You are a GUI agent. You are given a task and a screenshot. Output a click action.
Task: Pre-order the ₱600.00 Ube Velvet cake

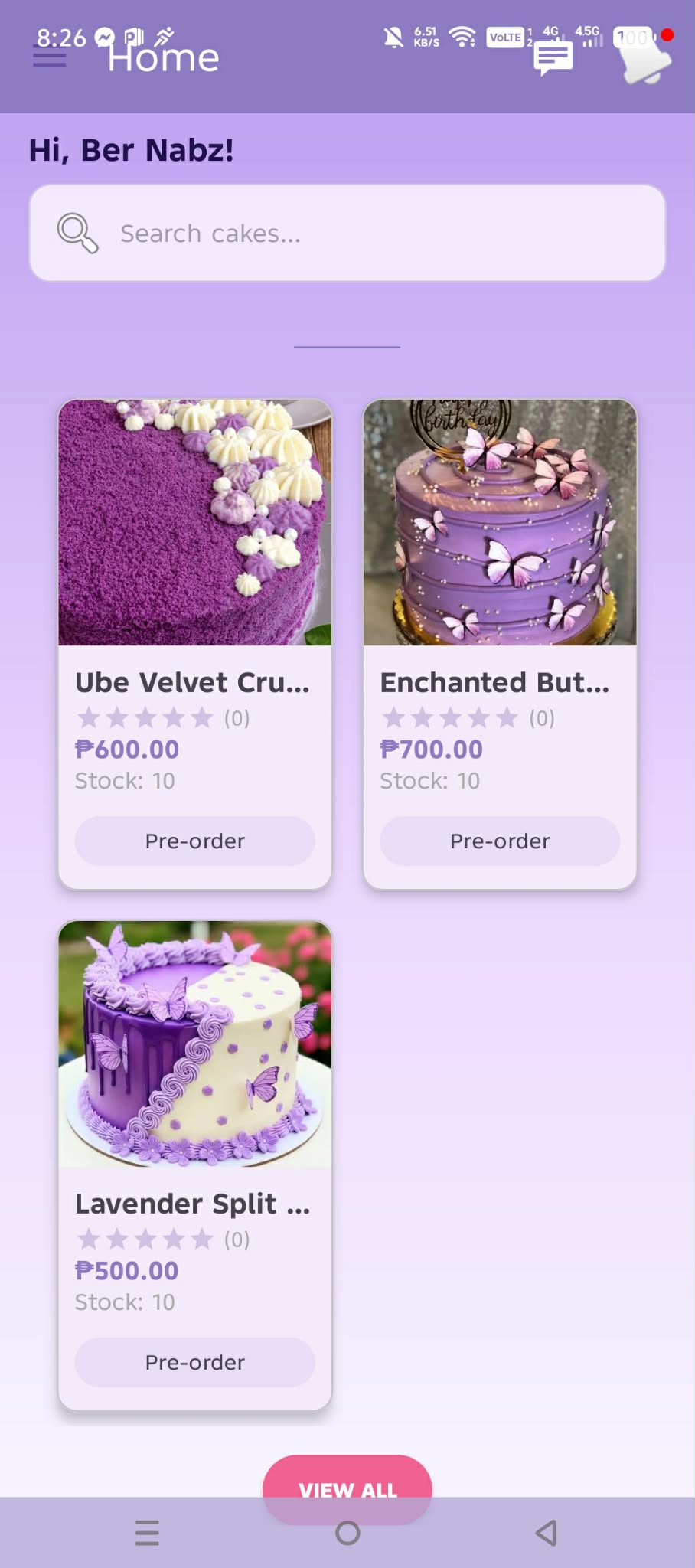tap(194, 841)
